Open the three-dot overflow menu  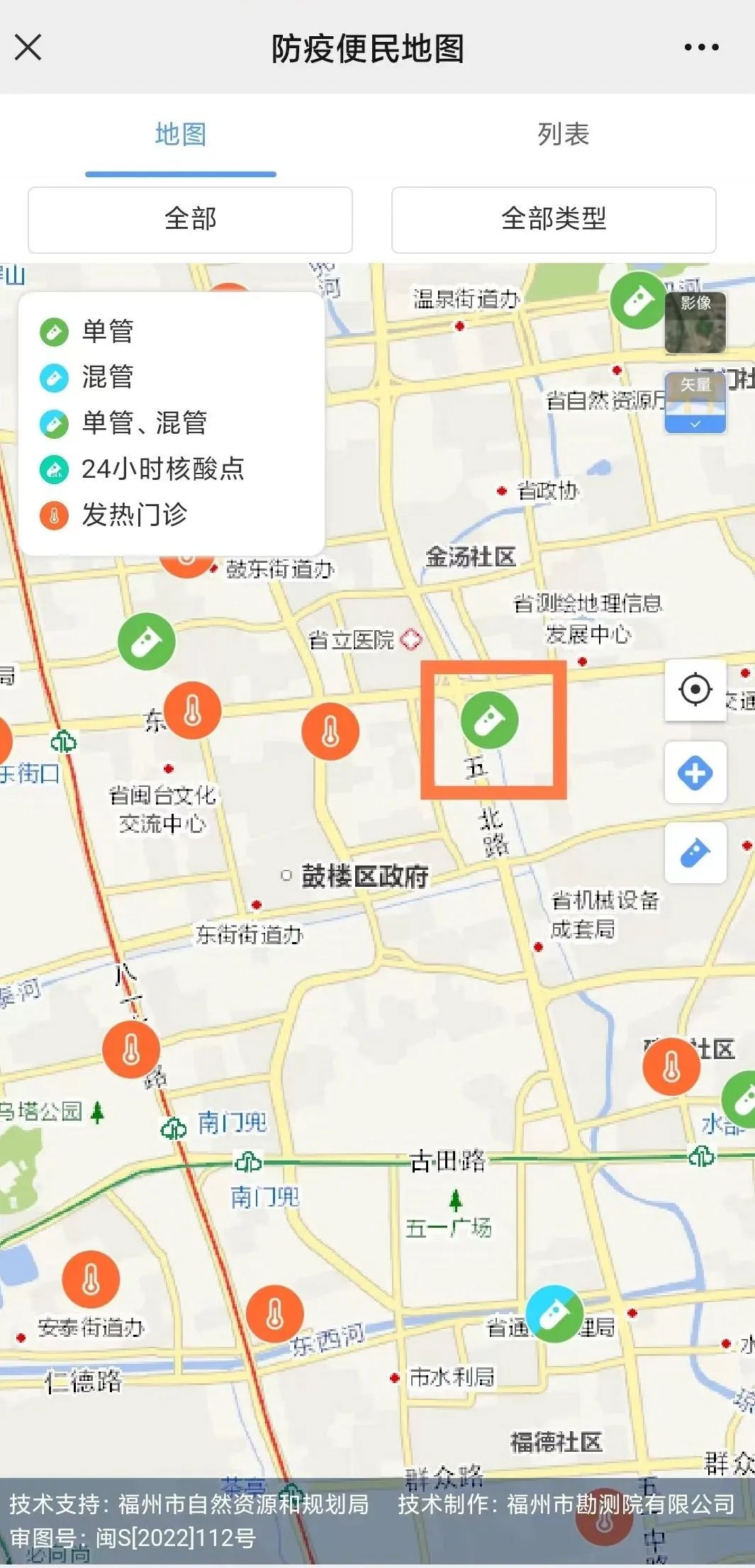coord(701,47)
